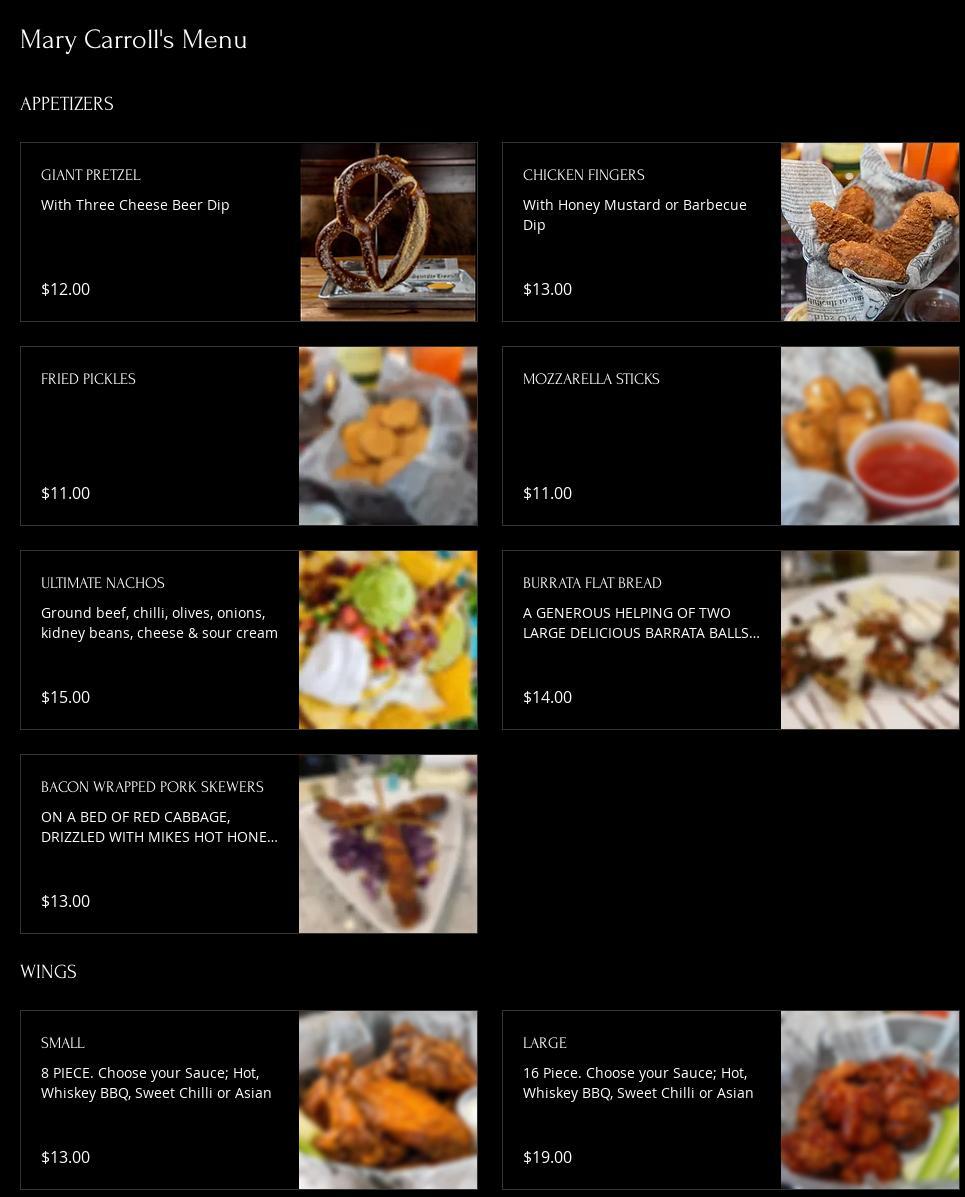The image size is (965, 1197).
Task: Open the Giant Pretzel menu item
Action: tap(248, 232)
